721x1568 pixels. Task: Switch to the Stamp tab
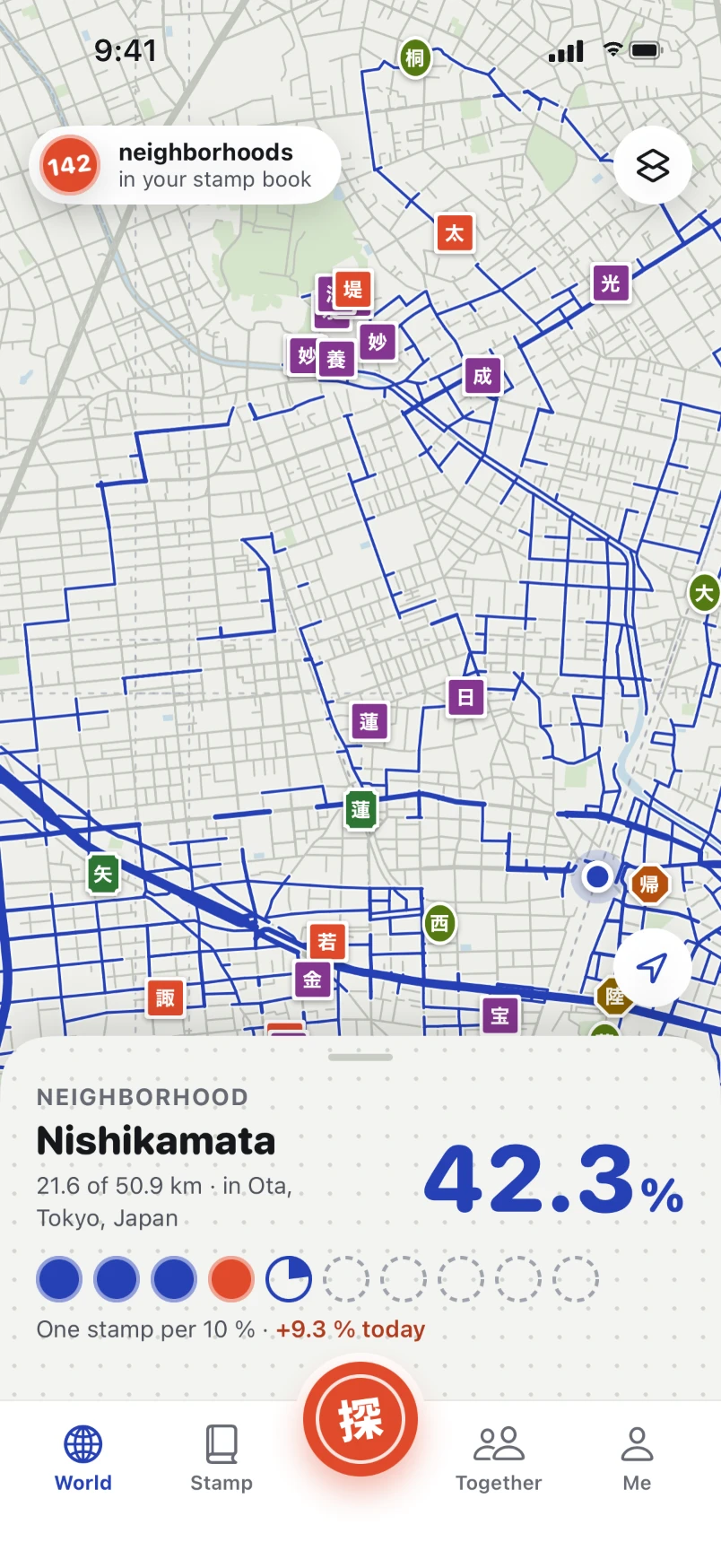click(222, 1459)
